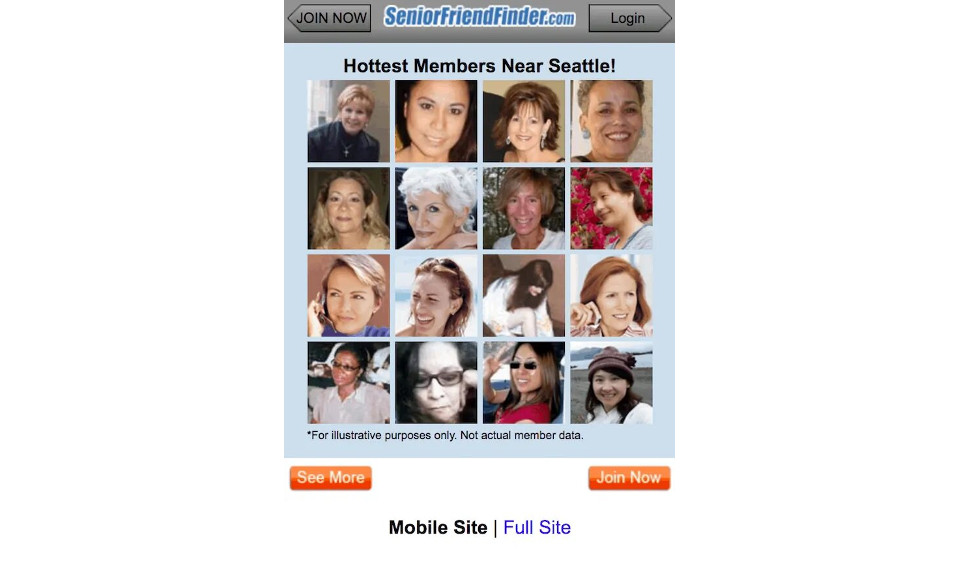
Task: Open the woman on phone profile photo
Action: [348, 295]
